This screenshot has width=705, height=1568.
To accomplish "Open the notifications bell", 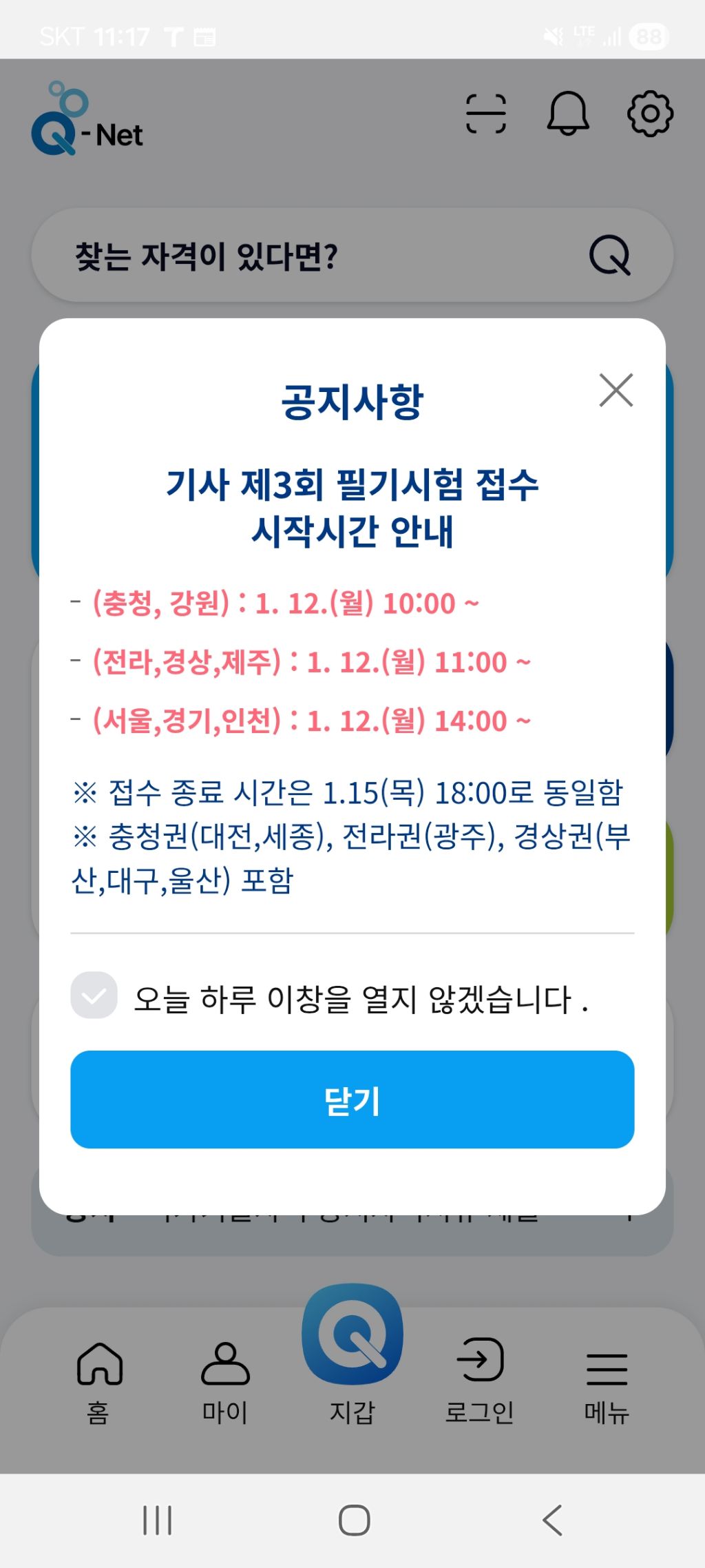I will tap(568, 114).
